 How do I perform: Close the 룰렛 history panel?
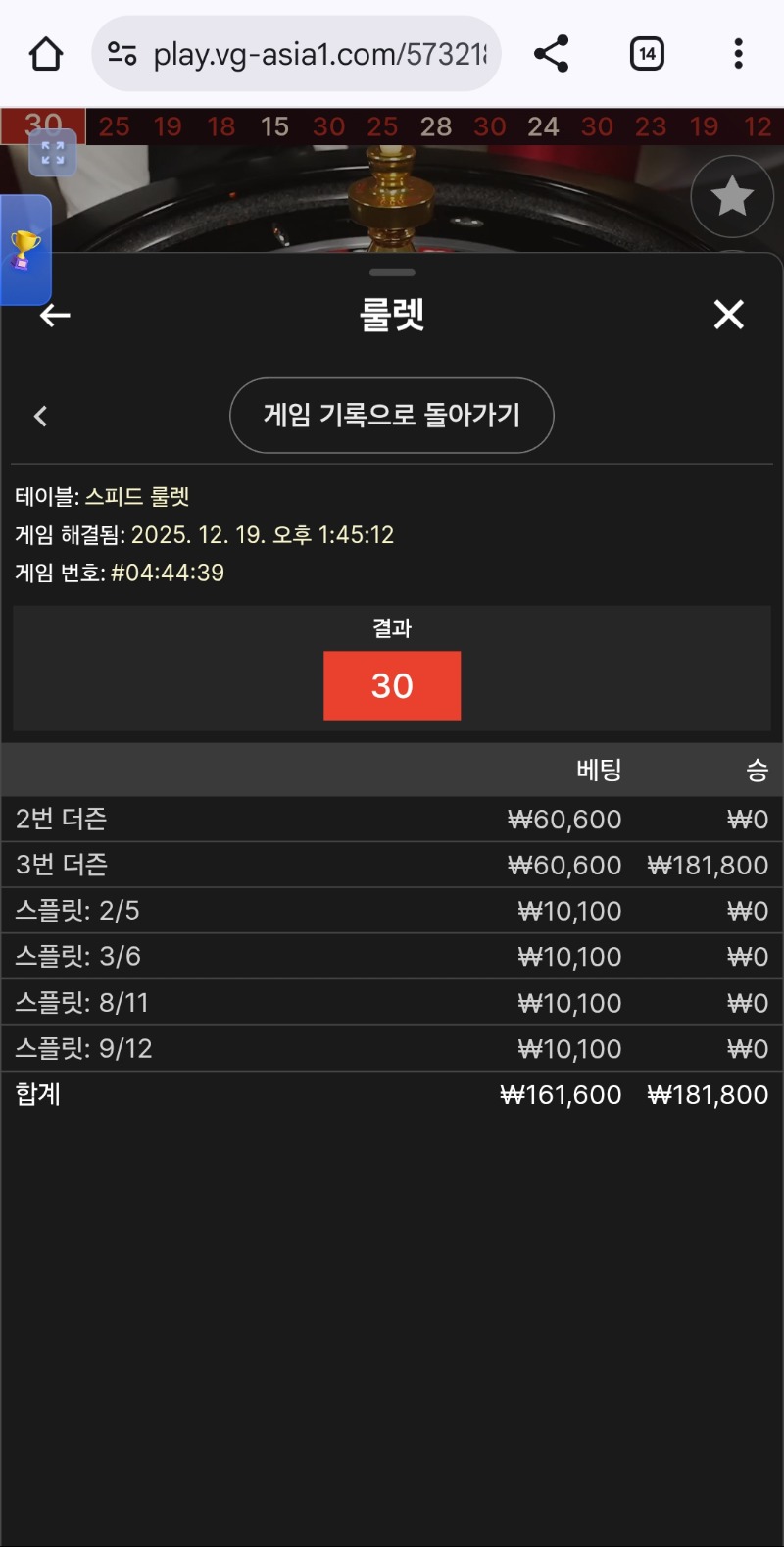pos(728,315)
